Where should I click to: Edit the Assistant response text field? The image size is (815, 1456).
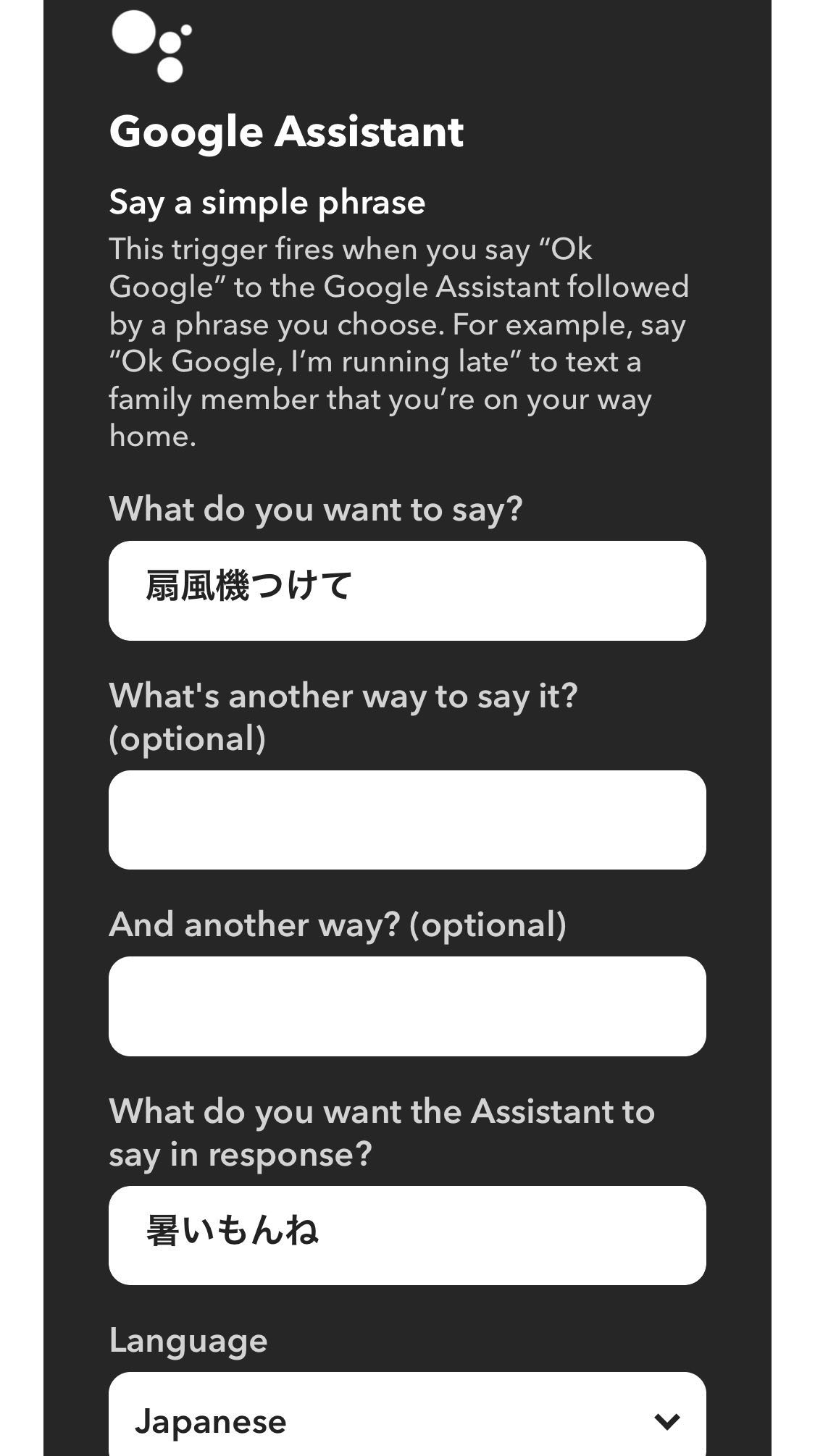tap(406, 1235)
